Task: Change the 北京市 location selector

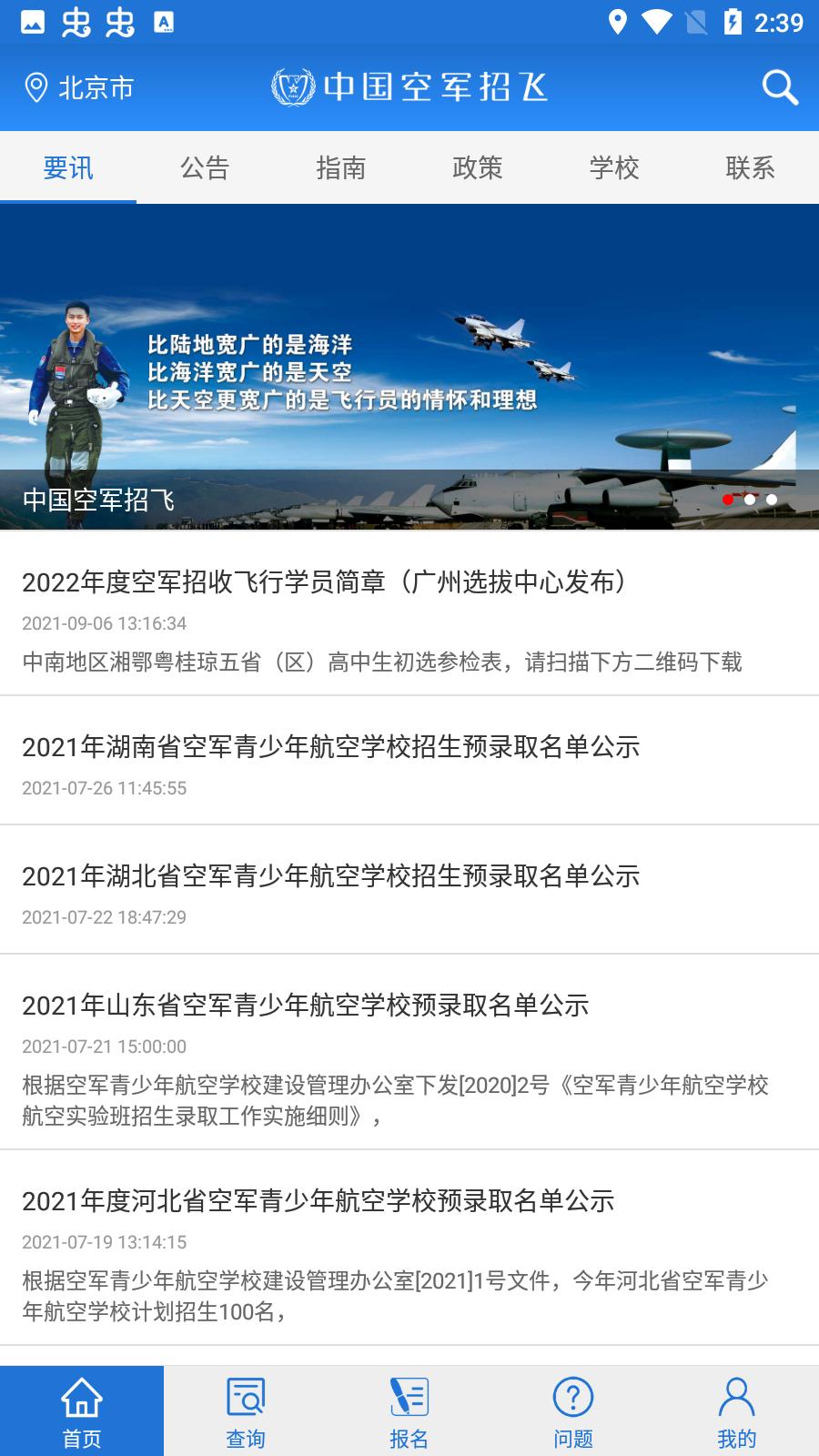Action: click(79, 87)
